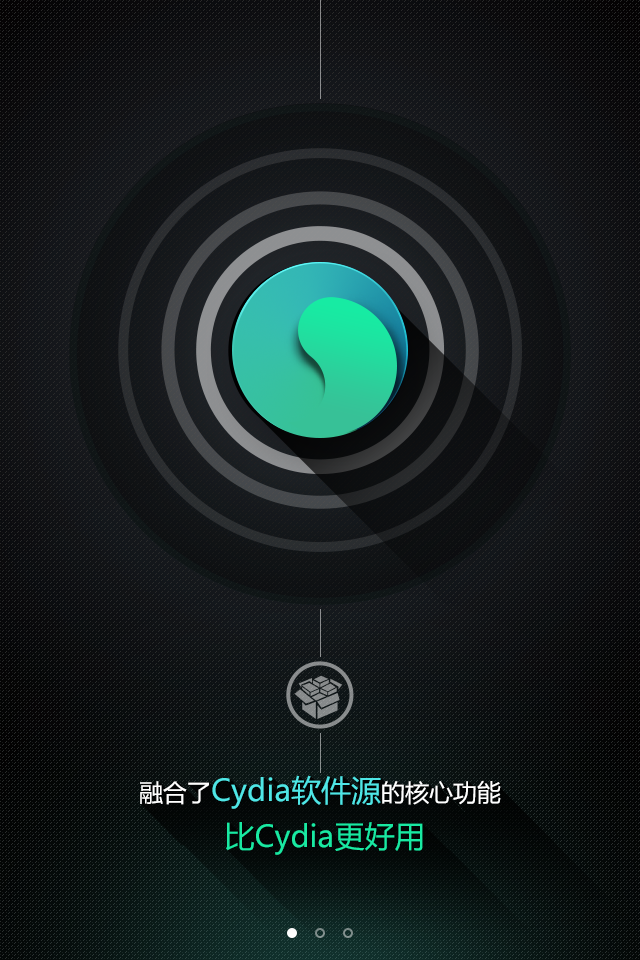Jump to the third onboarding page dot
This screenshot has height=960, width=640.
tap(348, 933)
